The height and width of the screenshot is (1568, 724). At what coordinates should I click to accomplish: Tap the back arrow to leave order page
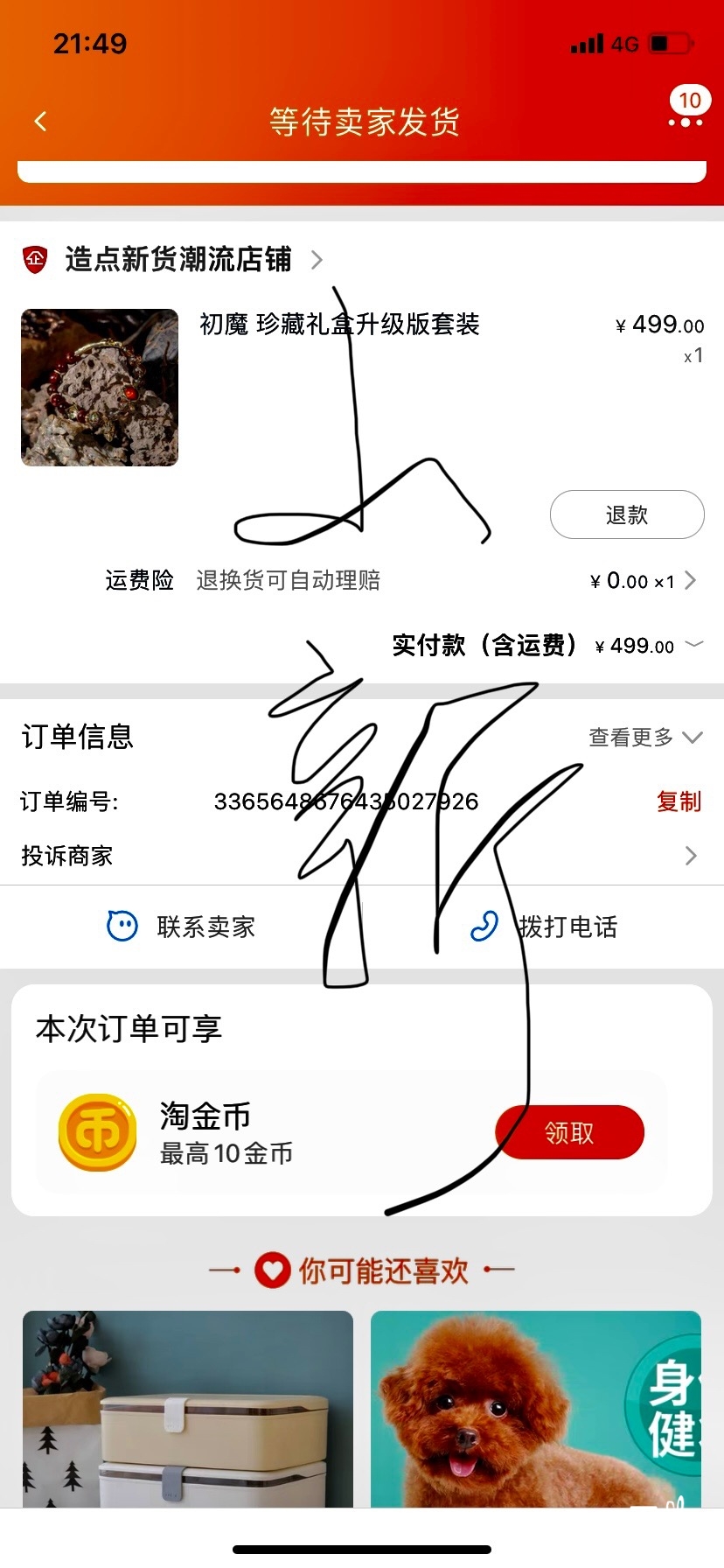[38, 122]
